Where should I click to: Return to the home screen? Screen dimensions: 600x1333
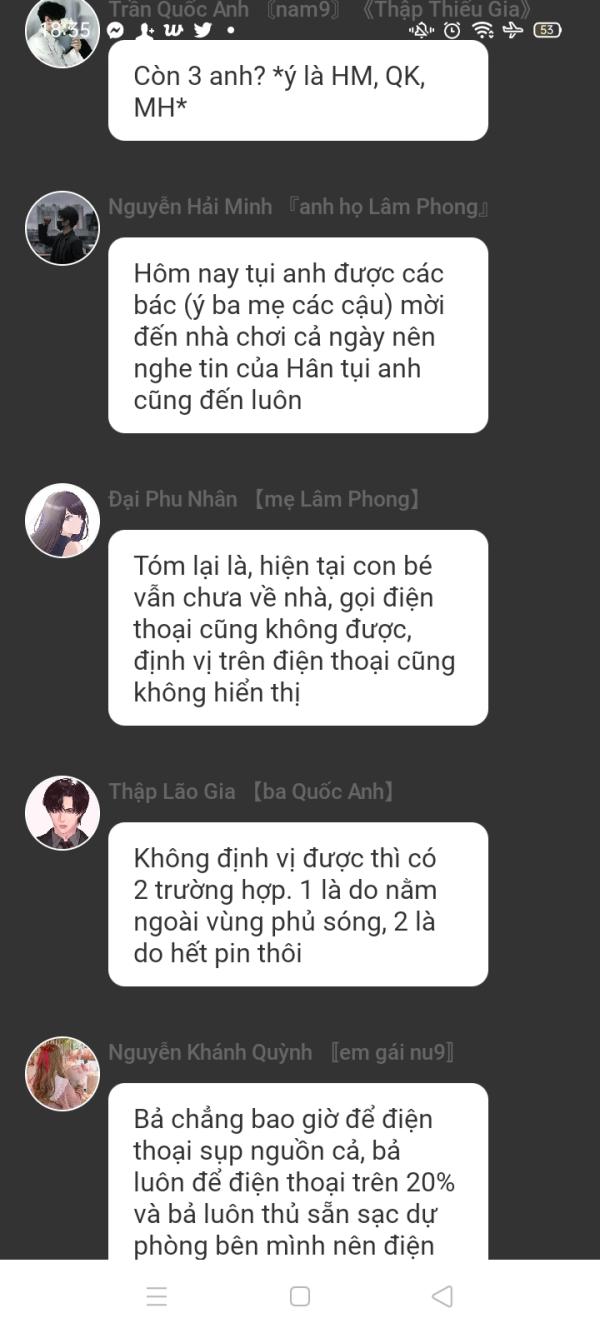pos(300,1296)
